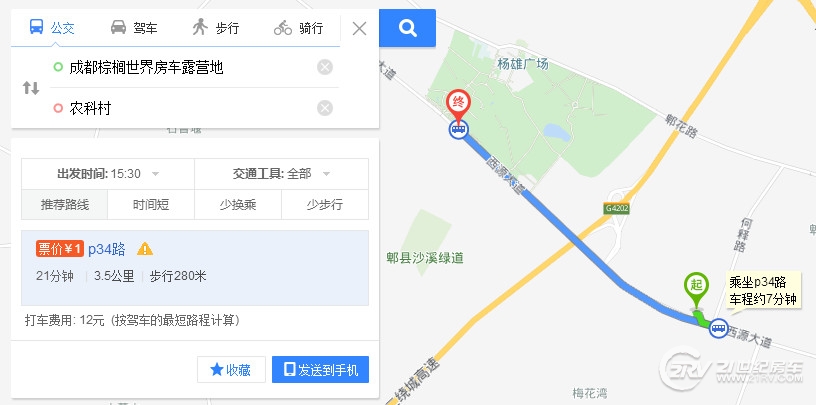Screen dimensions: 816x405
Task: Choose the 少换乘 sorting option
Action: pyautogui.click(x=238, y=204)
